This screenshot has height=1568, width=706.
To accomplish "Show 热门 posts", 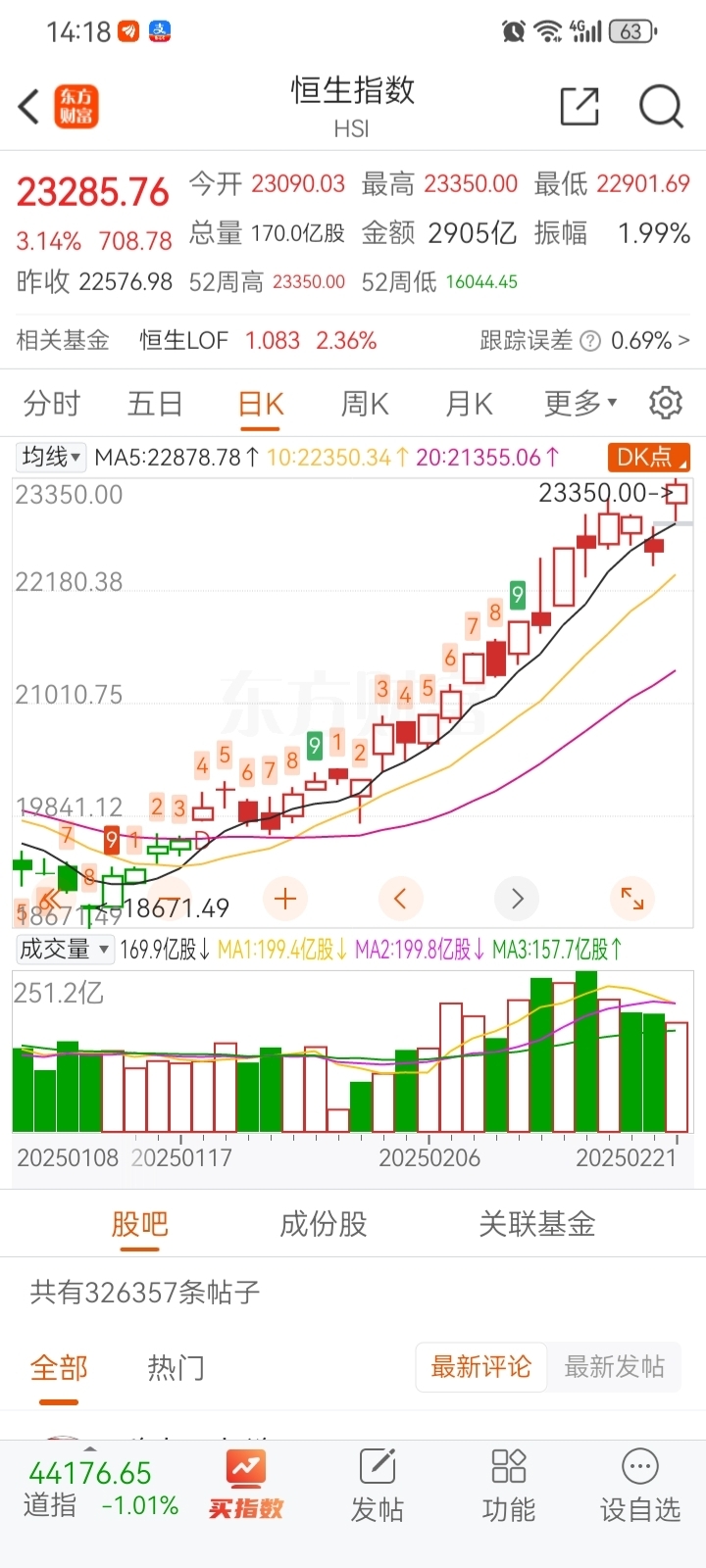I will click(x=176, y=1367).
